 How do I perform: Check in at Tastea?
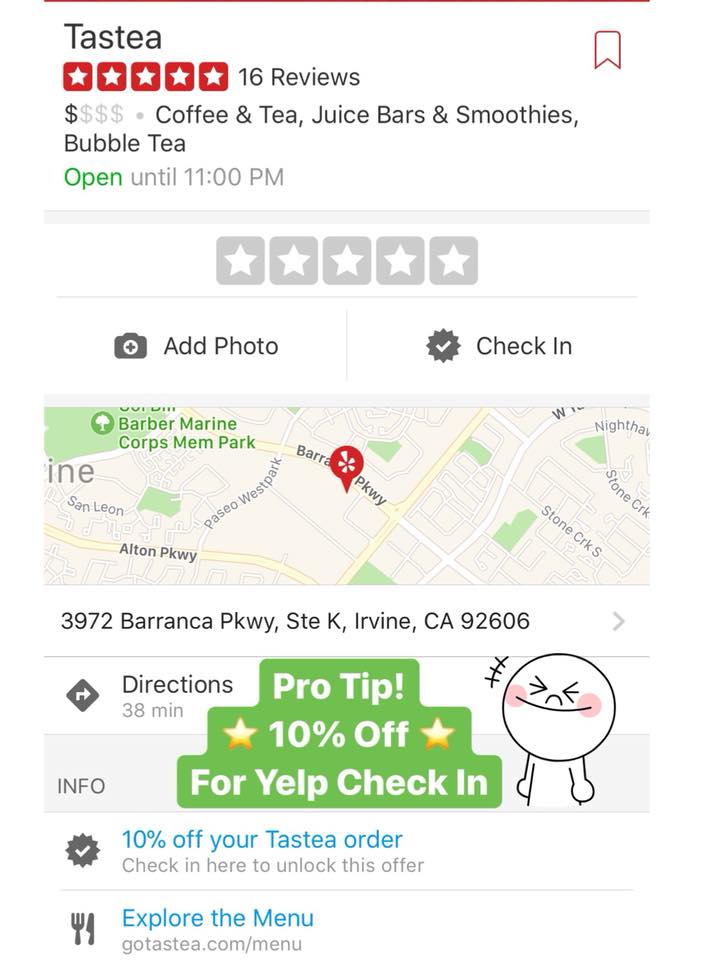[x=499, y=346]
